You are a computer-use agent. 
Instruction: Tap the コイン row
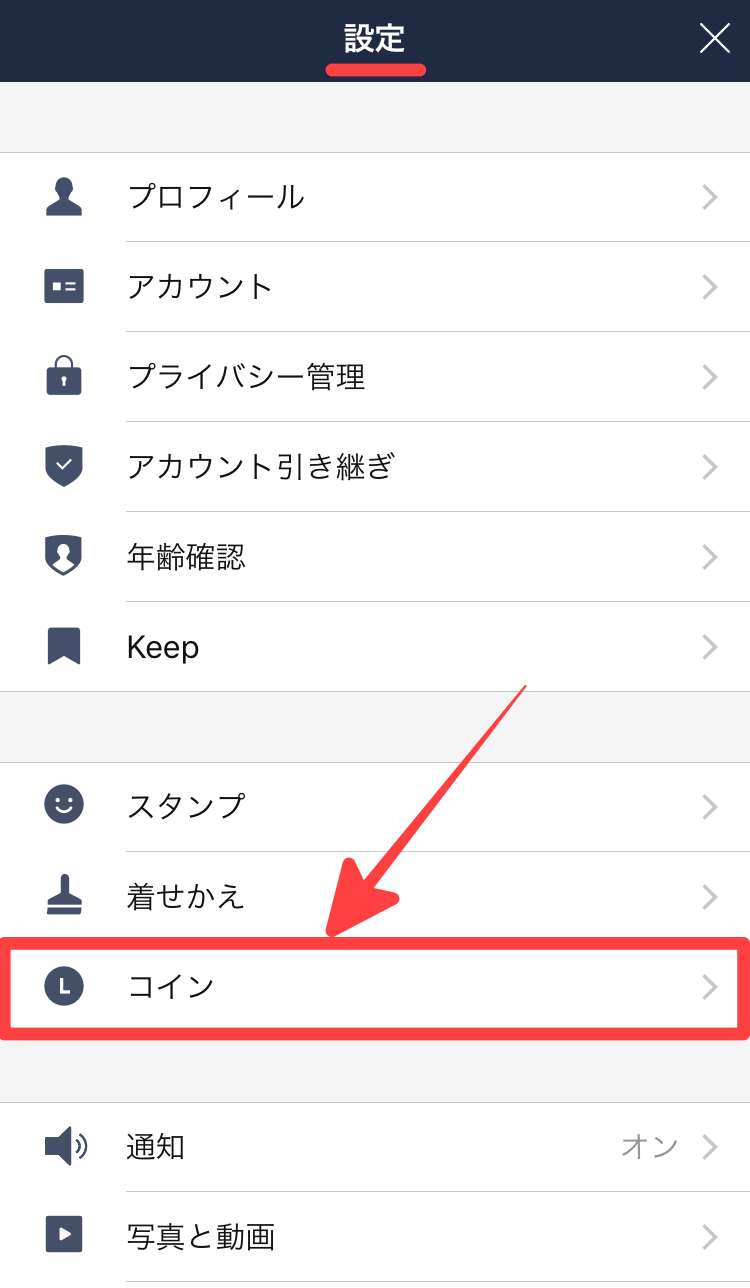[375, 987]
